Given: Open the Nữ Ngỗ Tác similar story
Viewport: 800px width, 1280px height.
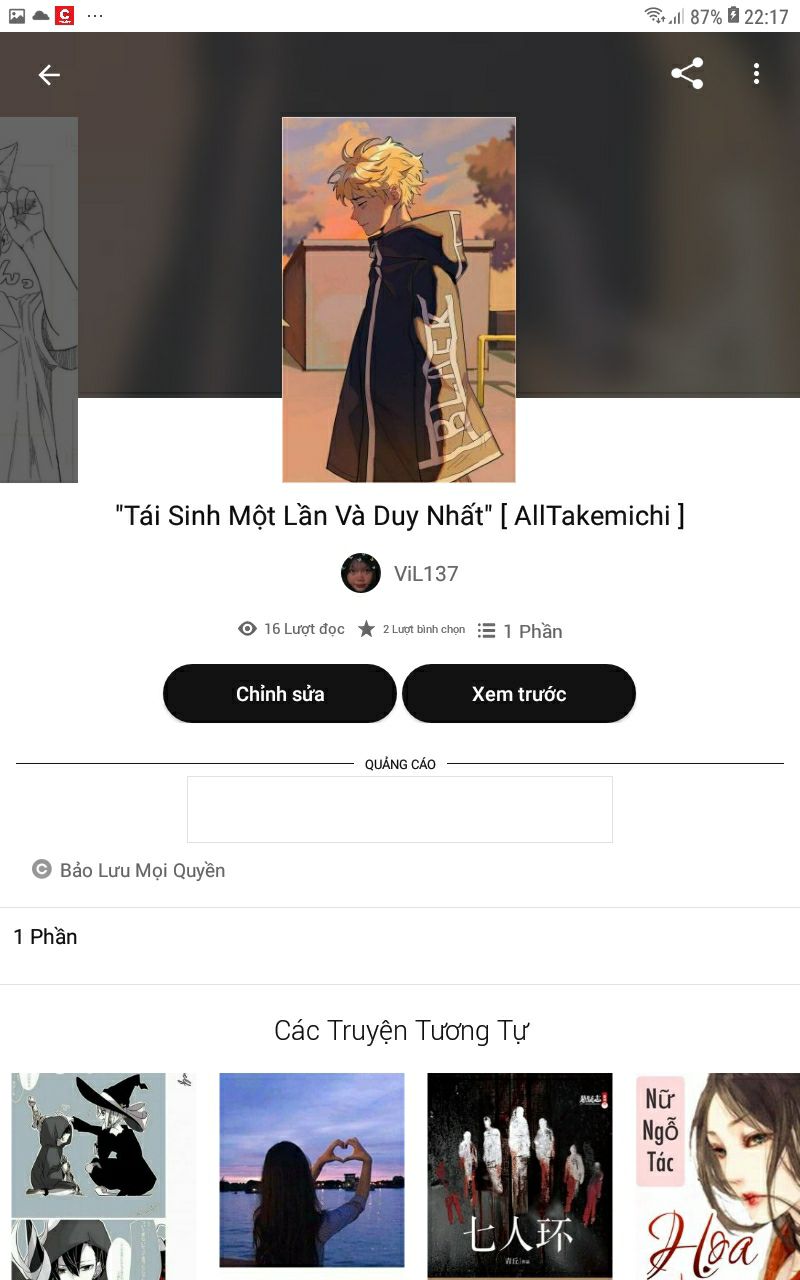Looking at the screenshot, I should (x=718, y=1176).
